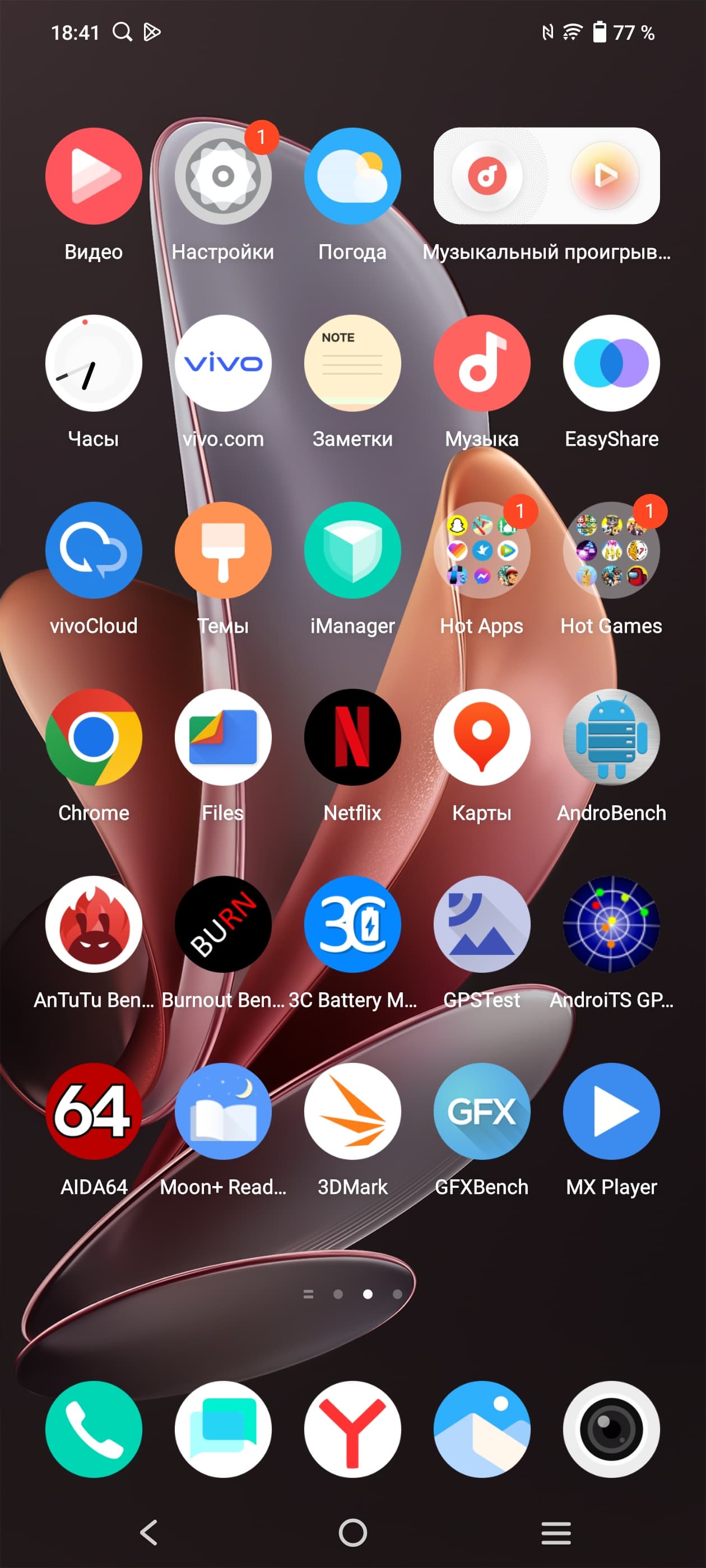The image size is (706, 1568).
Task: Open MX Player
Action: tap(611, 1110)
